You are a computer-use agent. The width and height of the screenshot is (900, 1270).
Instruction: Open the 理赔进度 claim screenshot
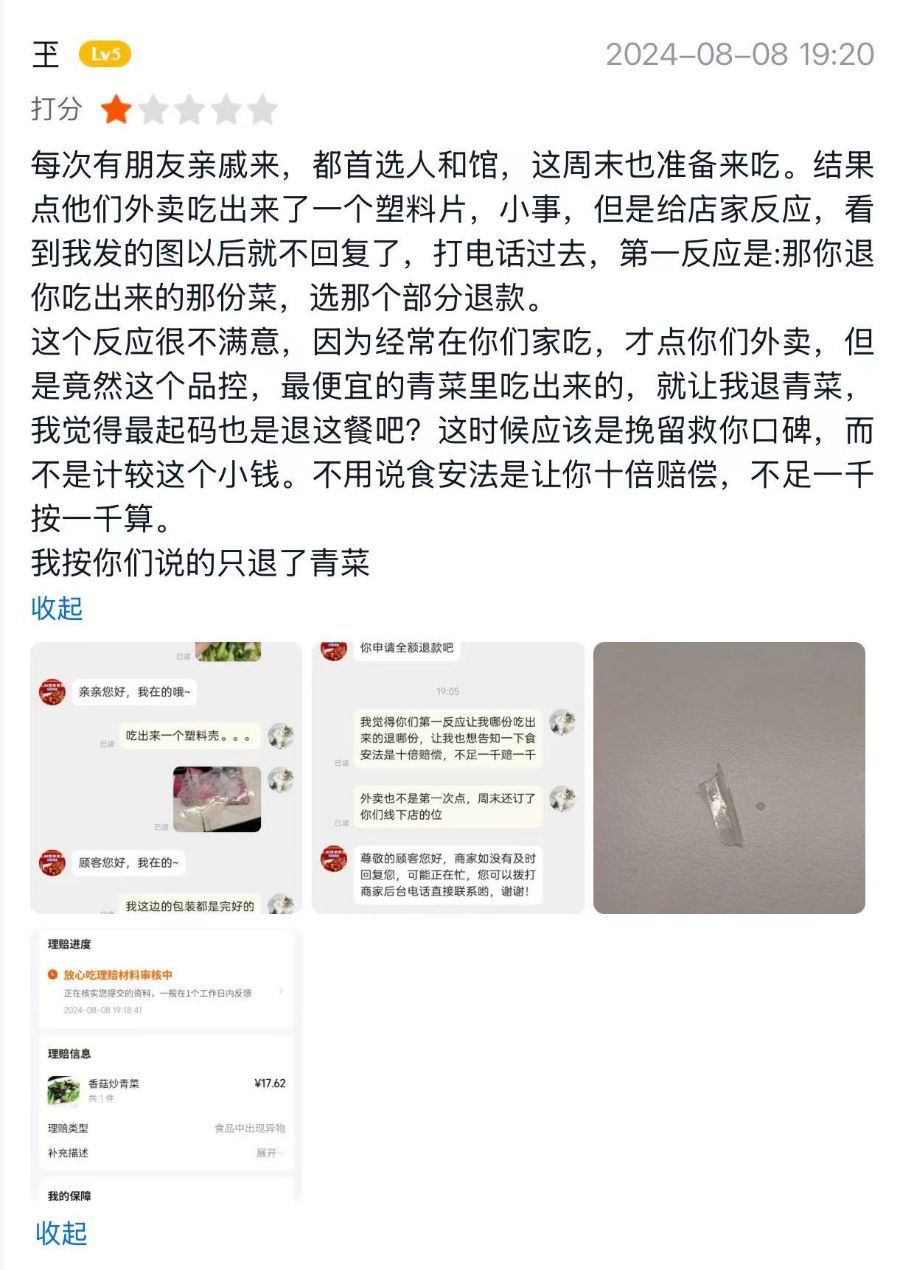coord(165,1062)
